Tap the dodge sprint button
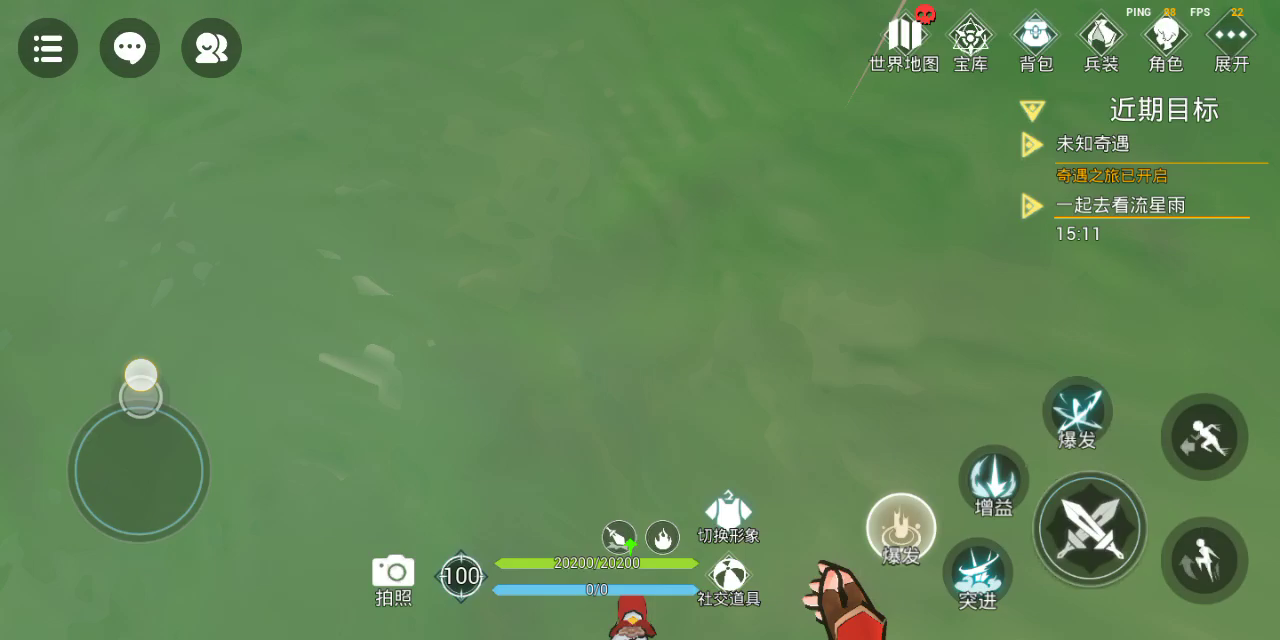This screenshot has height=640, width=1280. (1204, 437)
